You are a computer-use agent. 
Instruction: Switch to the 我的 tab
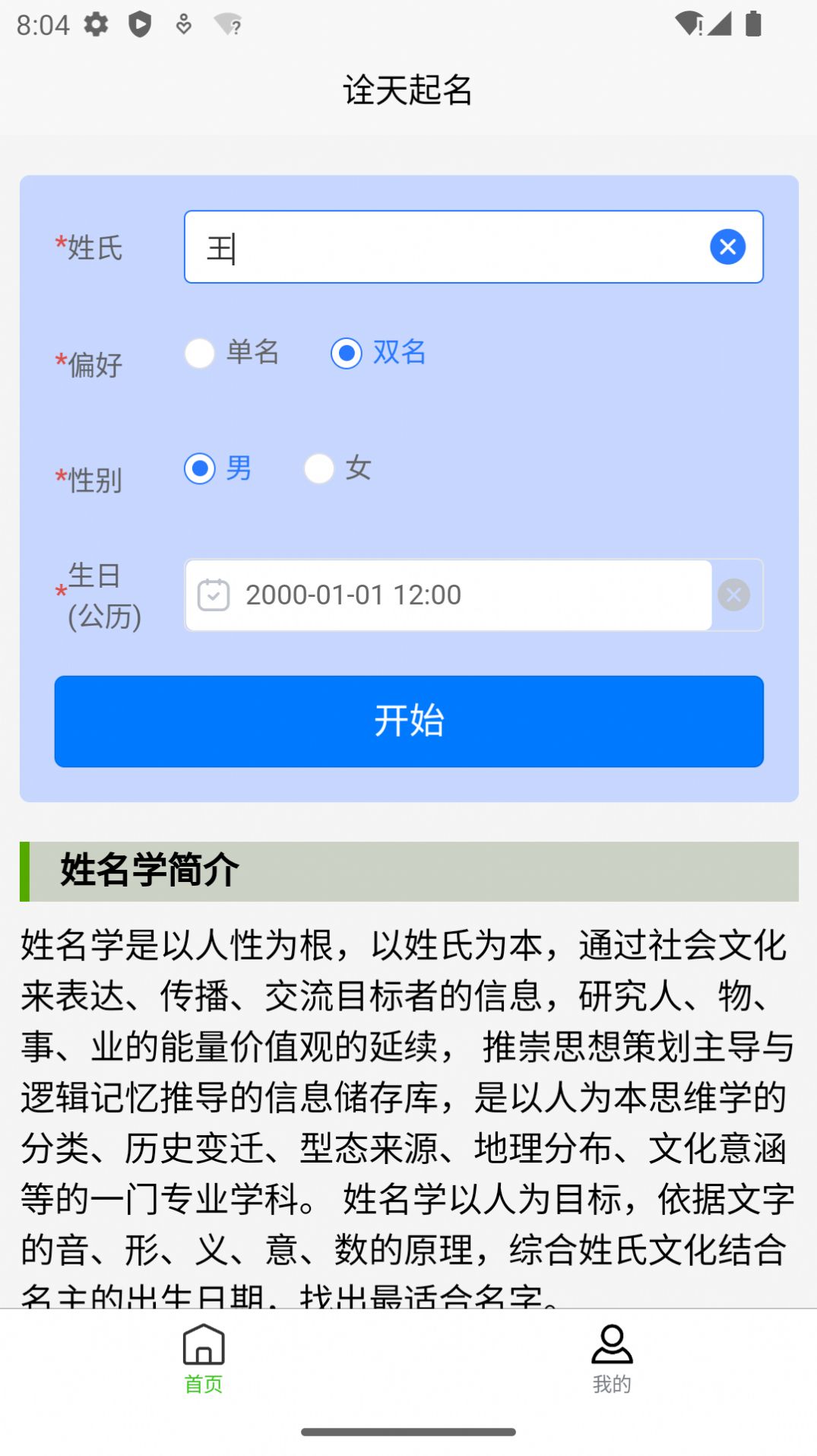point(611,1384)
